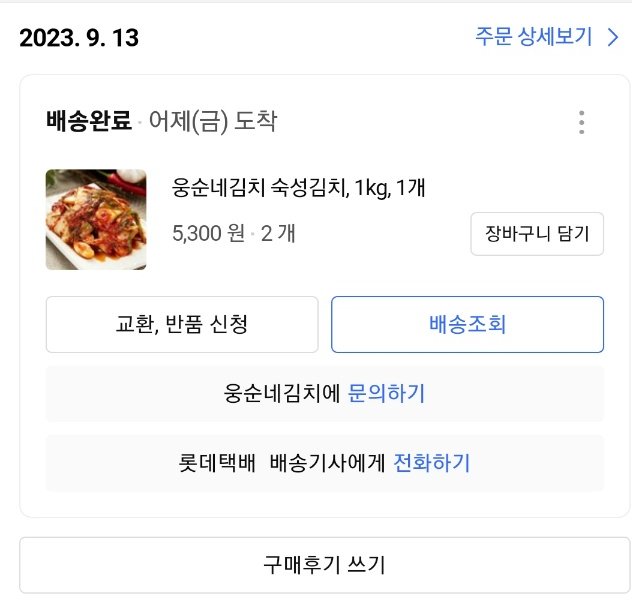Screen dimensions: 632x605
Task: Contact the seller via 문의하기
Action: (386, 393)
